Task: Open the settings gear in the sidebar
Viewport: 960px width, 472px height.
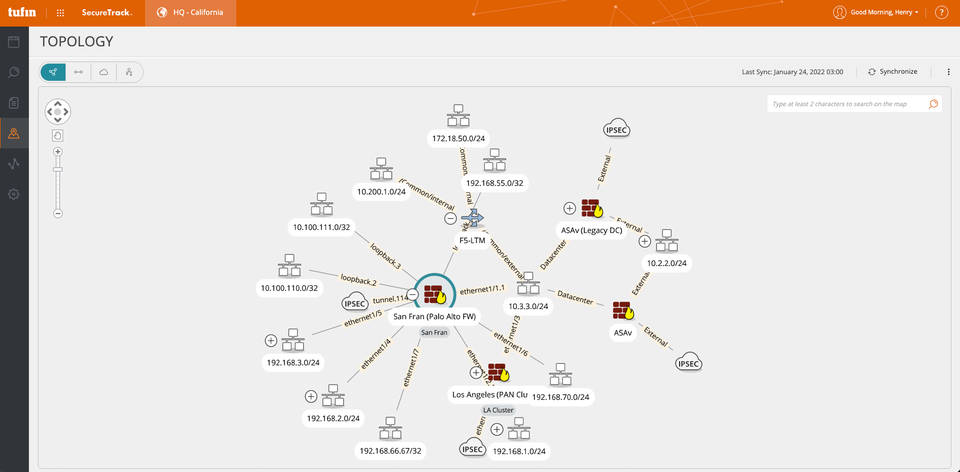Action: [14, 194]
